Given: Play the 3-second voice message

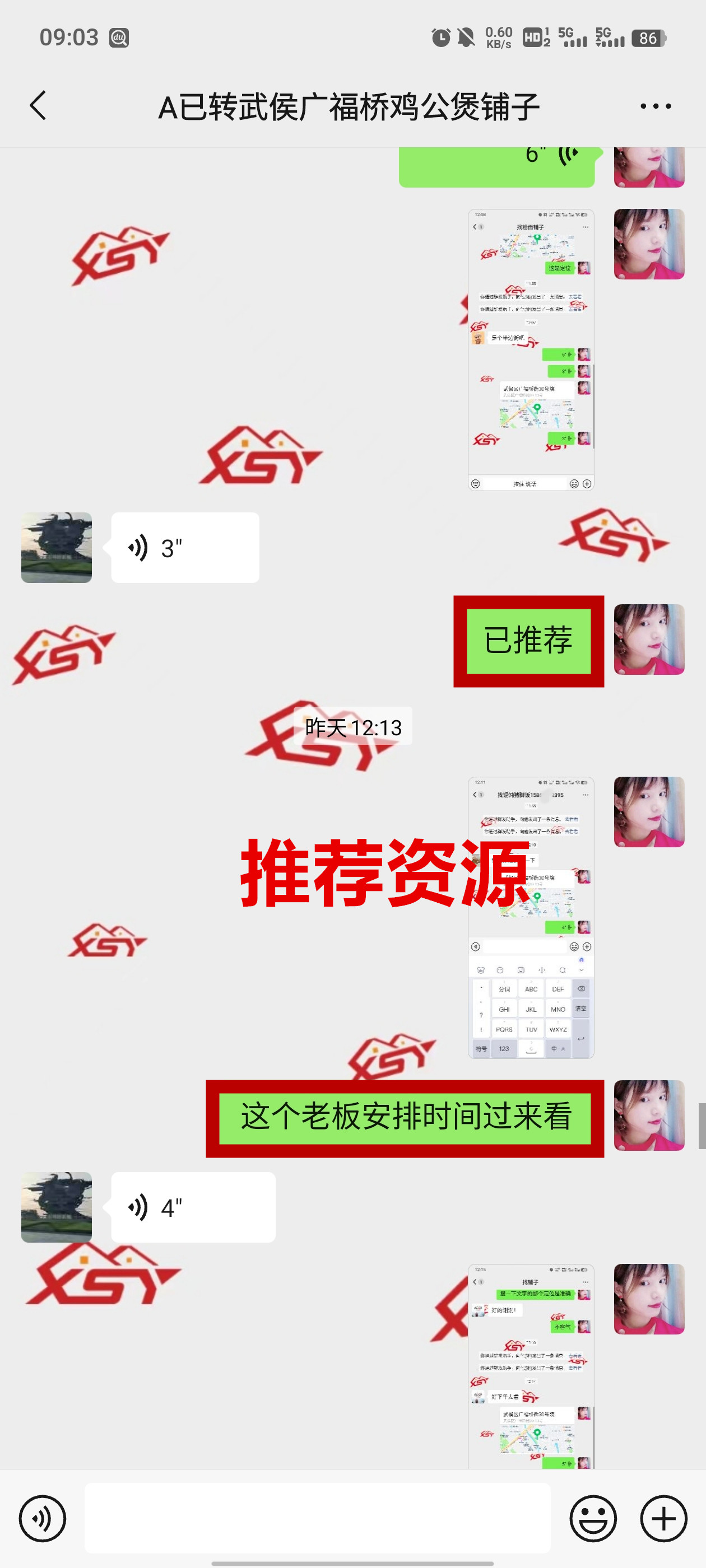Looking at the screenshot, I should (x=184, y=548).
